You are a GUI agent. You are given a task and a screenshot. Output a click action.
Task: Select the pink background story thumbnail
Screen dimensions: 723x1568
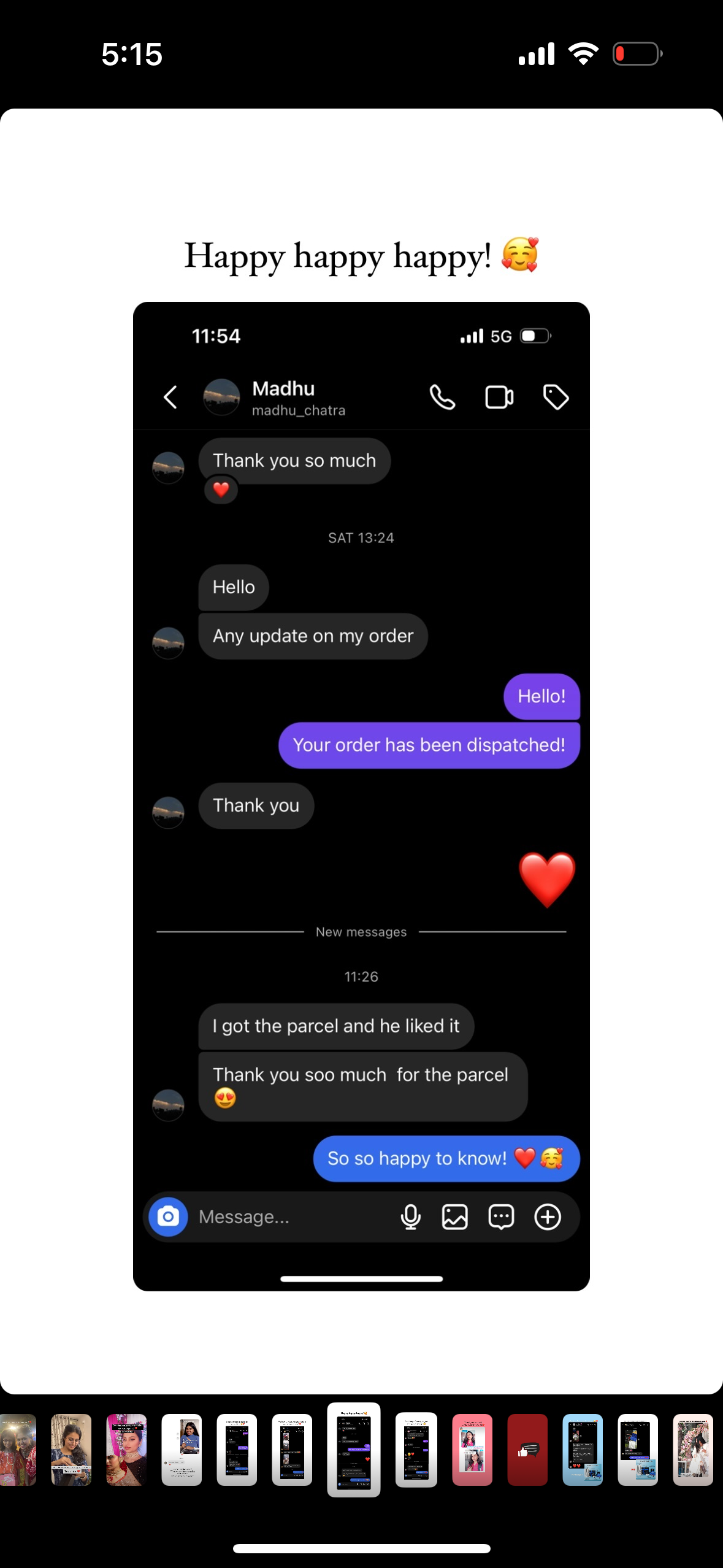pos(472,1450)
